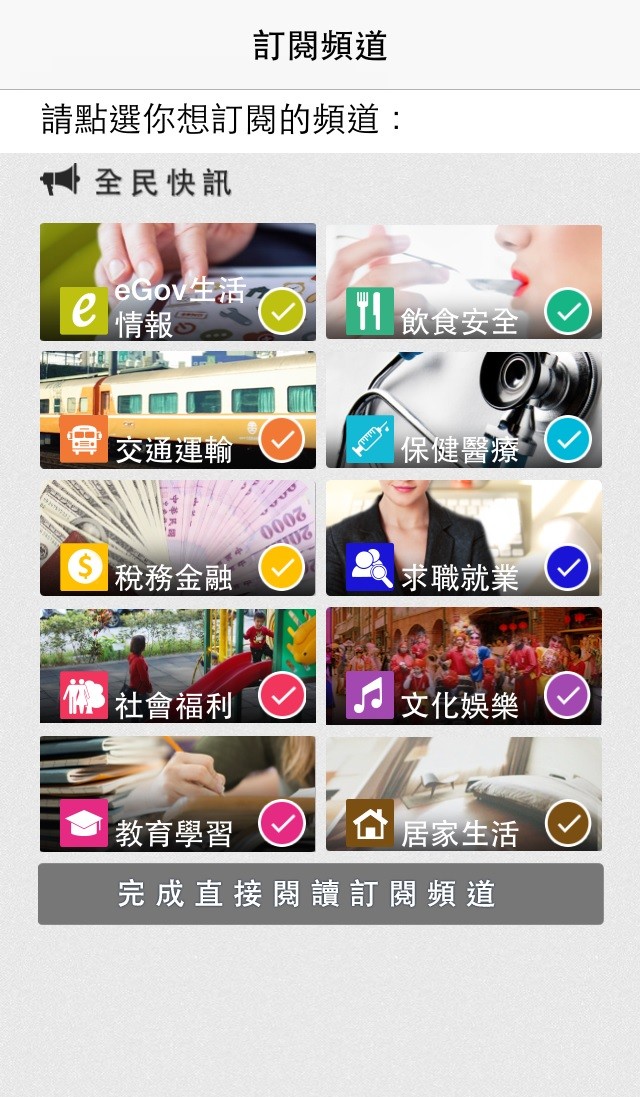Toggle the 交通運輸 channel
The width and height of the screenshot is (640, 1097).
(178, 410)
